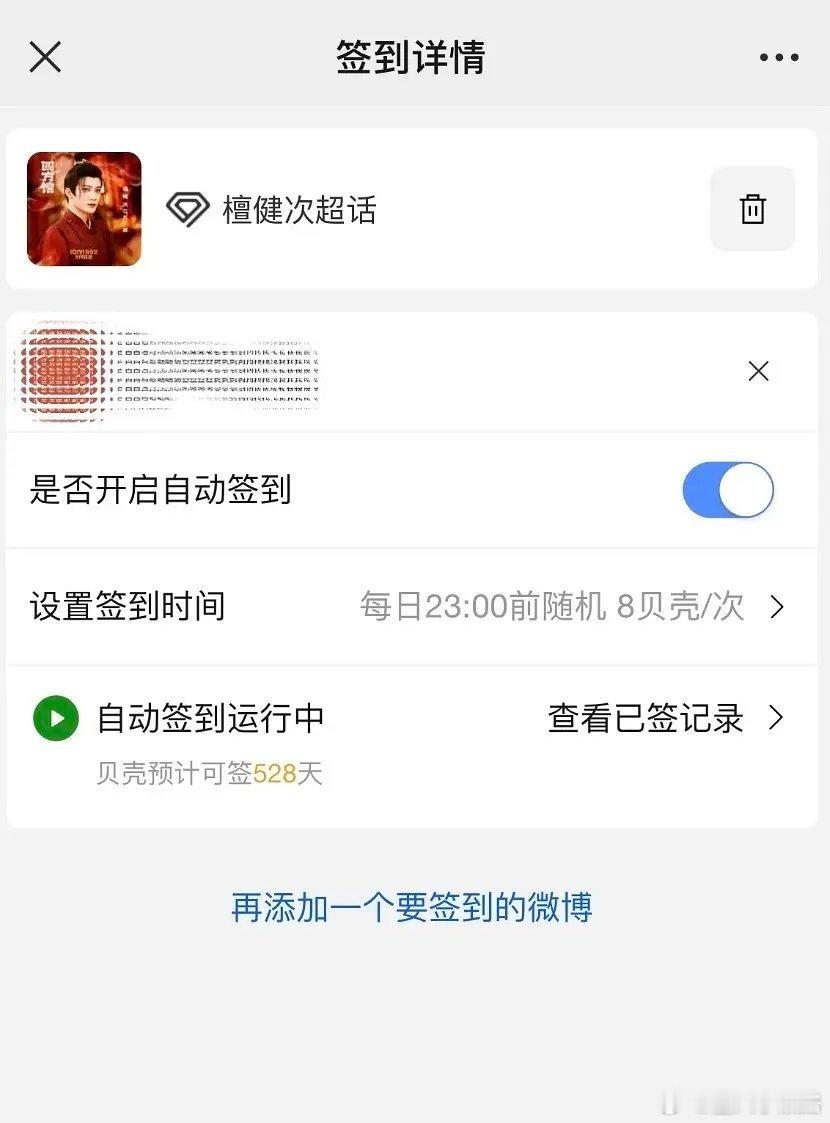This screenshot has height=1123, width=830.
Task: Tap the three-dot menu icon
Action: [778, 57]
